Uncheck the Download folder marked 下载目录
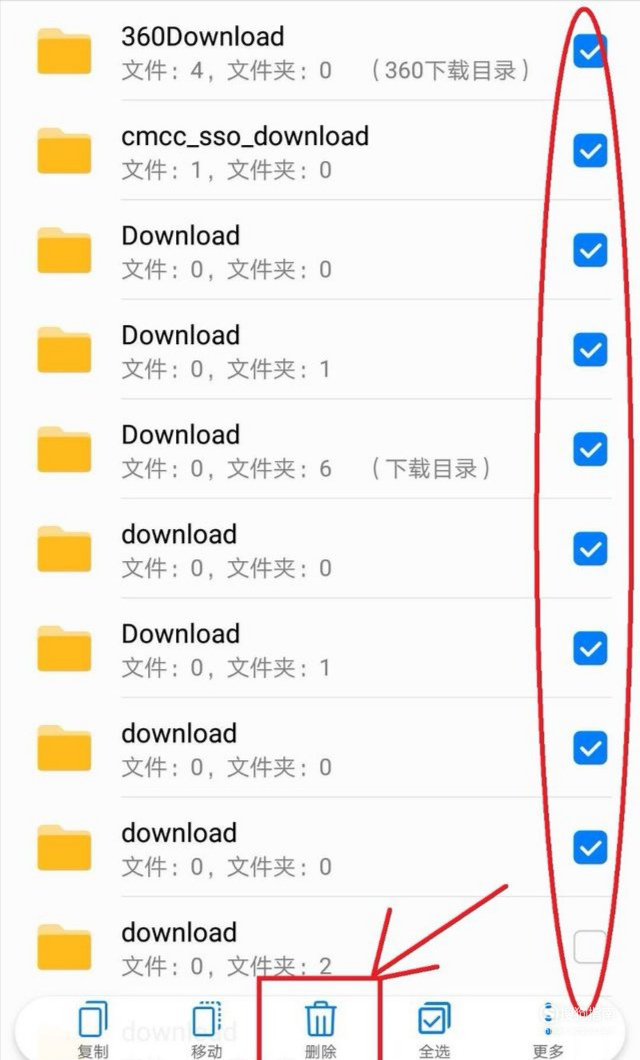 tap(590, 450)
